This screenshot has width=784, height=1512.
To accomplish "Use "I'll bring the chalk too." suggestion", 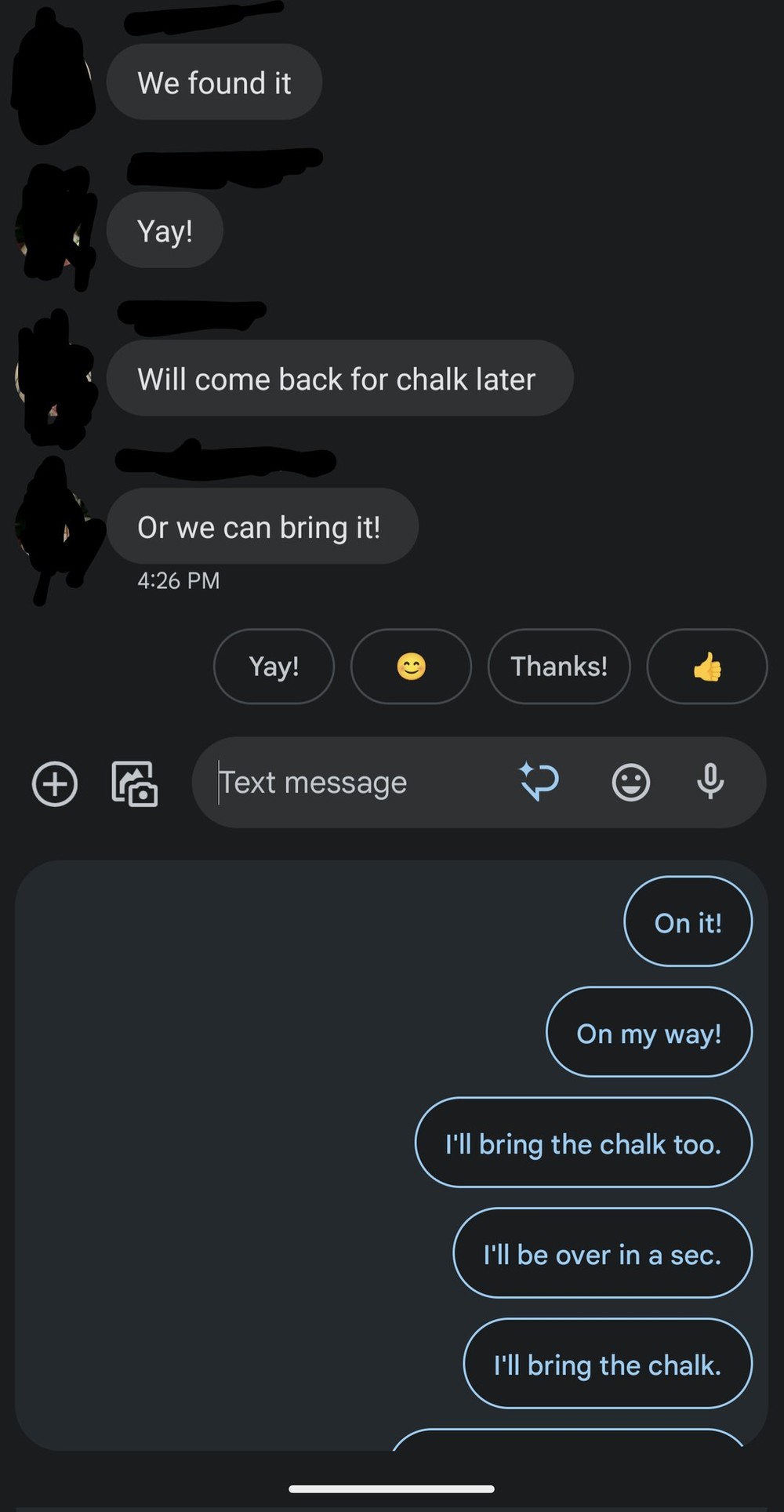I will point(583,1143).
